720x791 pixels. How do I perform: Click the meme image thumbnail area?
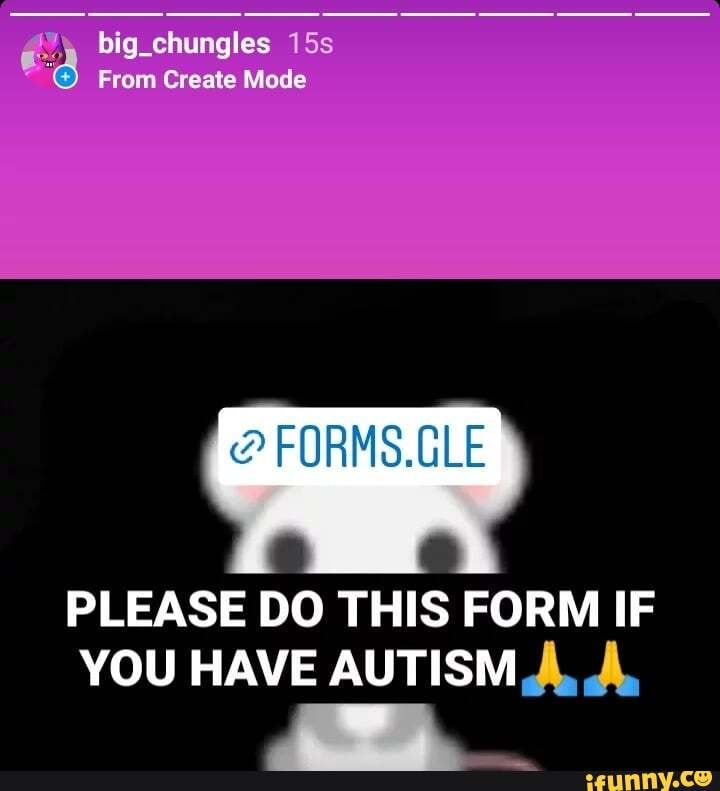click(360, 530)
